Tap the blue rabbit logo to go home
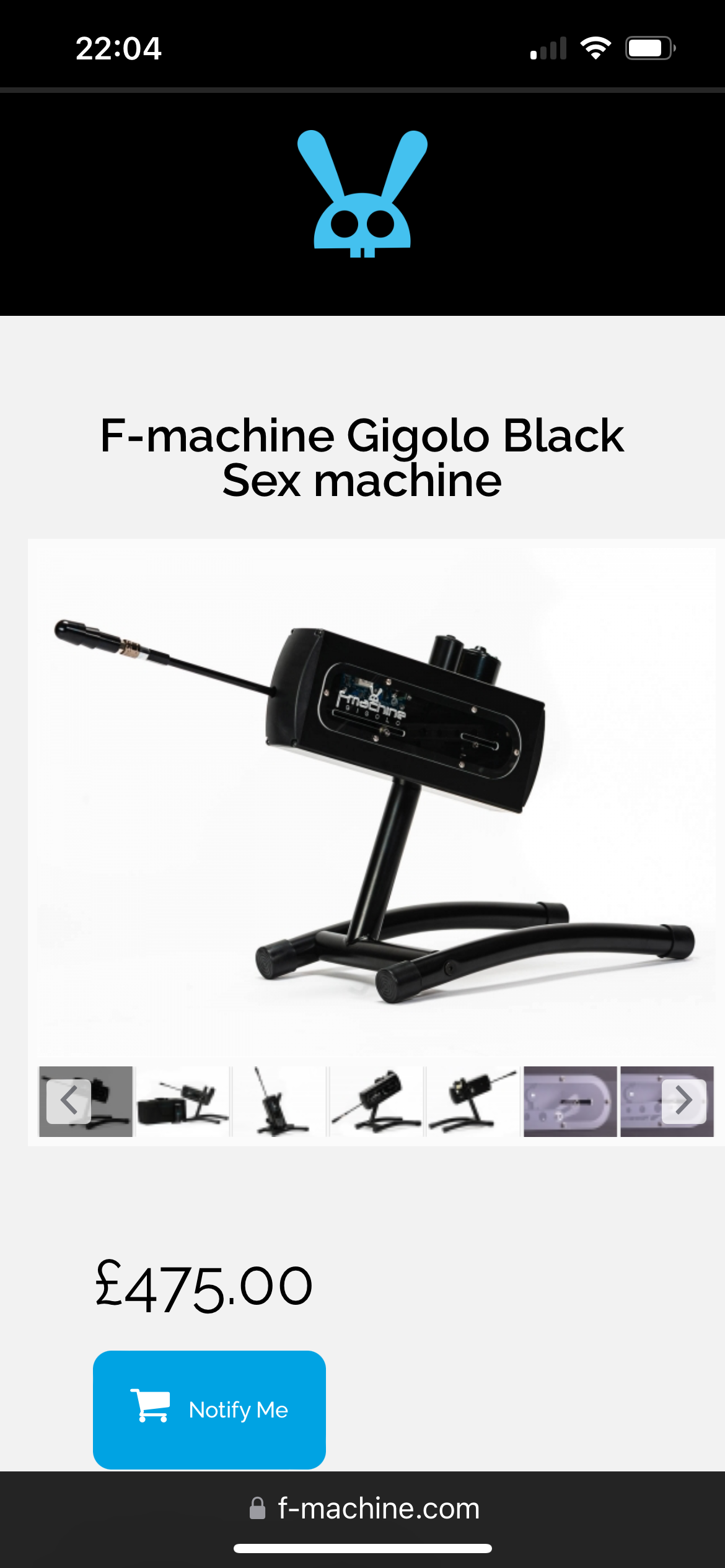The image size is (725, 1568). [x=362, y=194]
